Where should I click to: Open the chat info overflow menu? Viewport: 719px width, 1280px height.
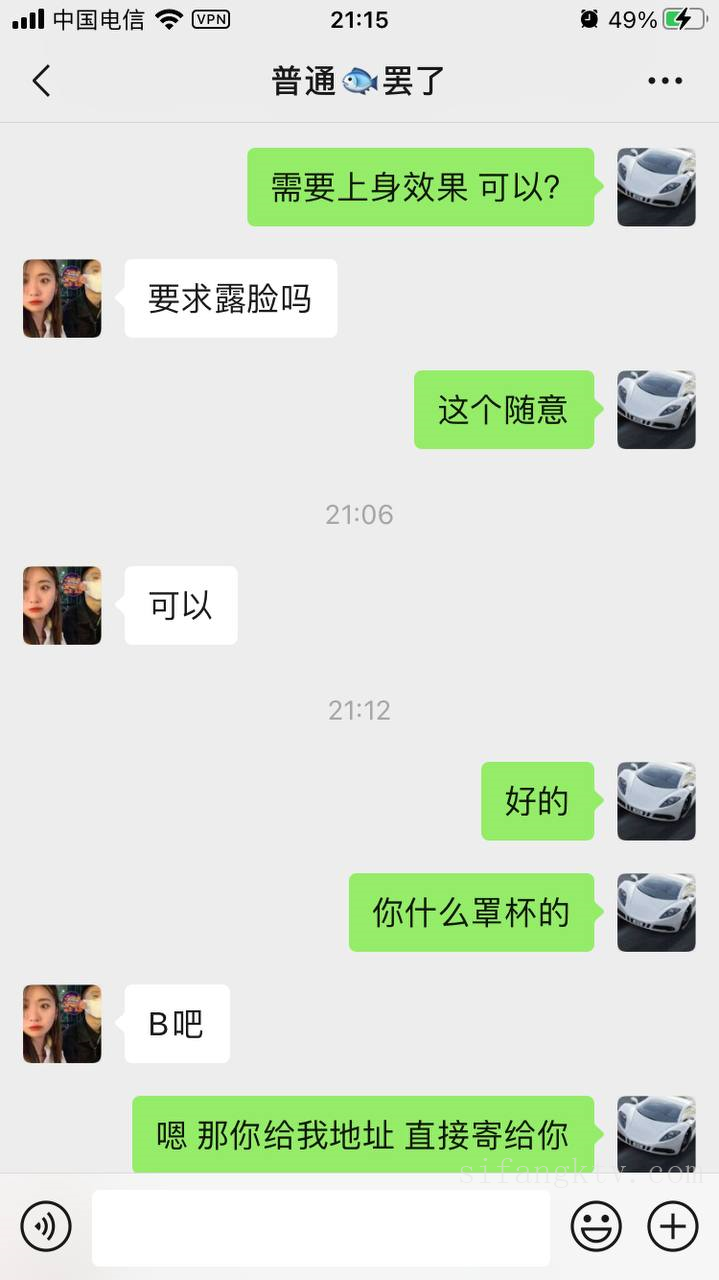click(665, 81)
